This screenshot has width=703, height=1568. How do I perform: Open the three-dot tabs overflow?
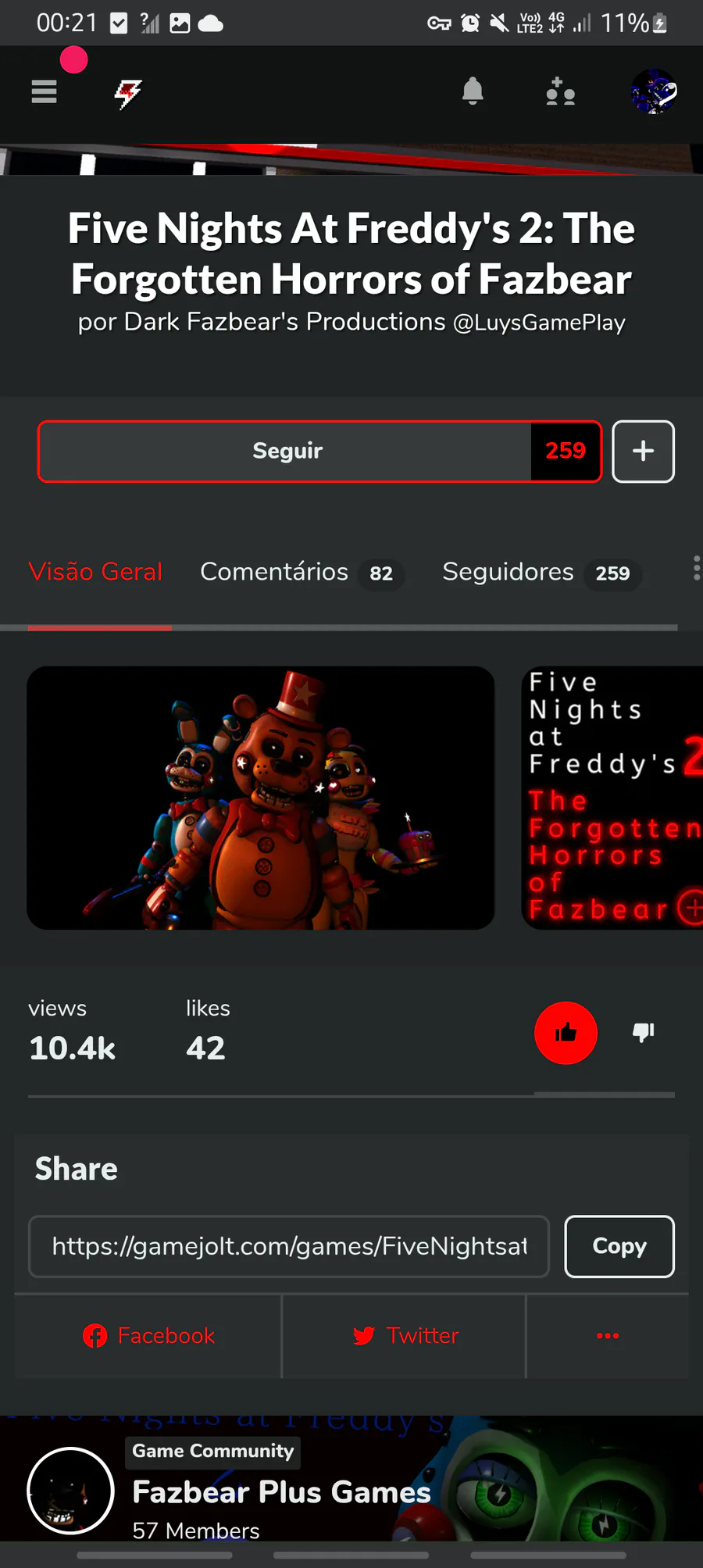click(696, 569)
